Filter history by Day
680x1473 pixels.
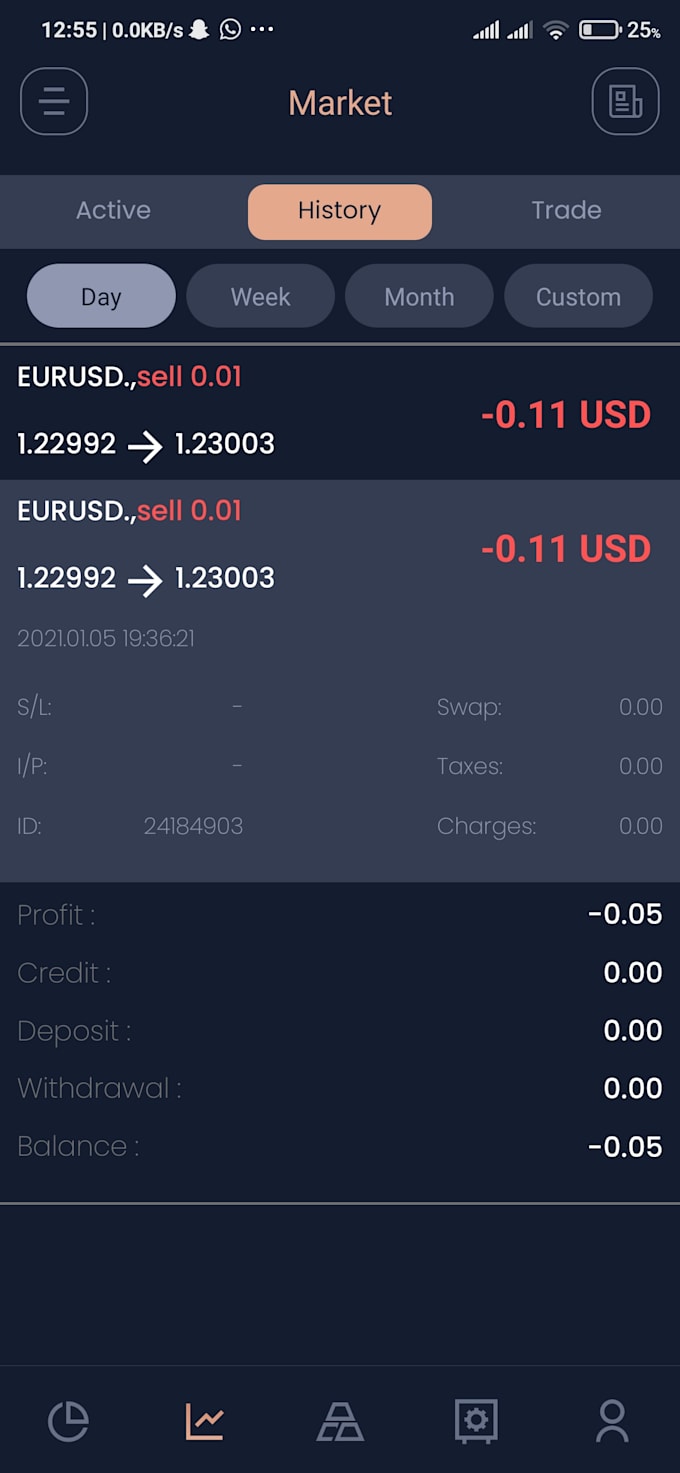[101, 297]
